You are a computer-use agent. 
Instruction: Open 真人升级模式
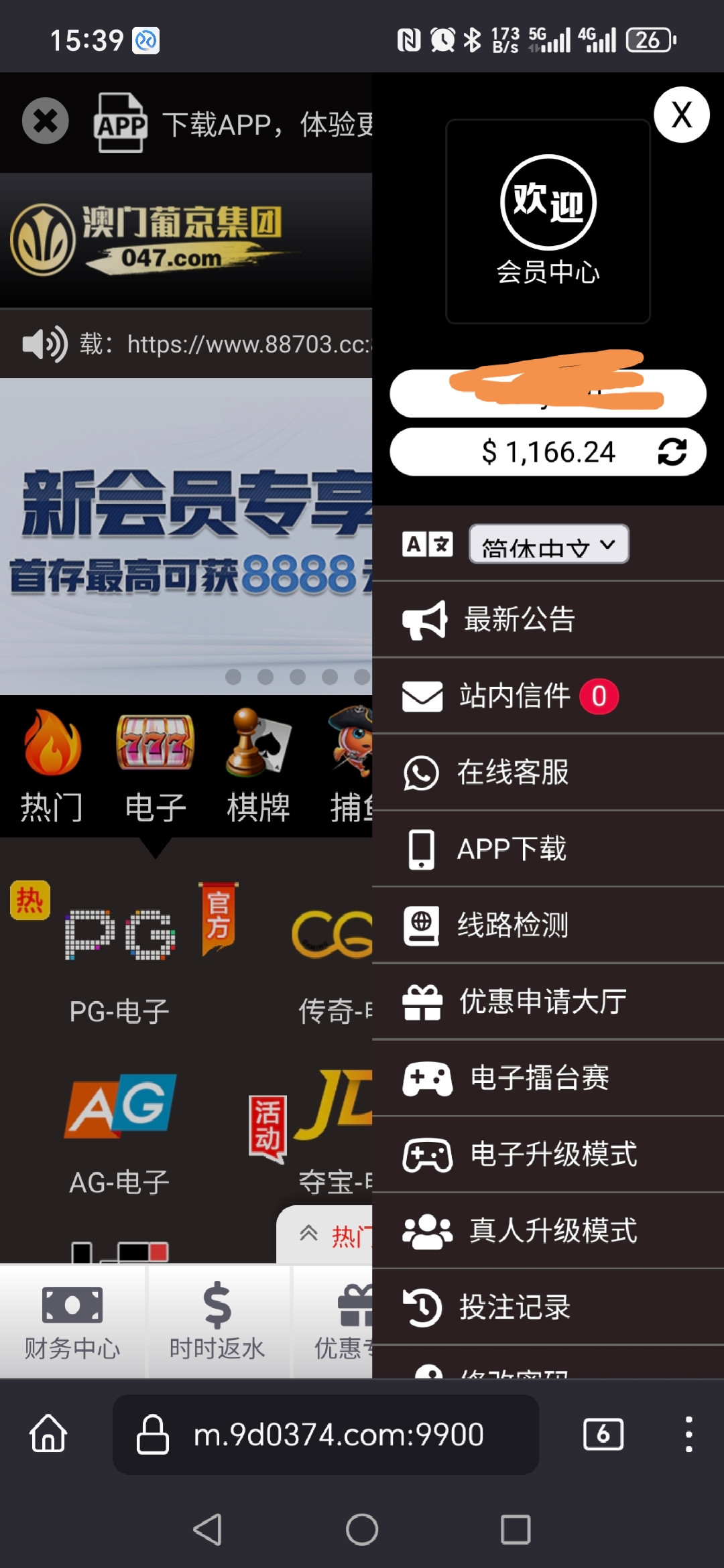point(553,1231)
